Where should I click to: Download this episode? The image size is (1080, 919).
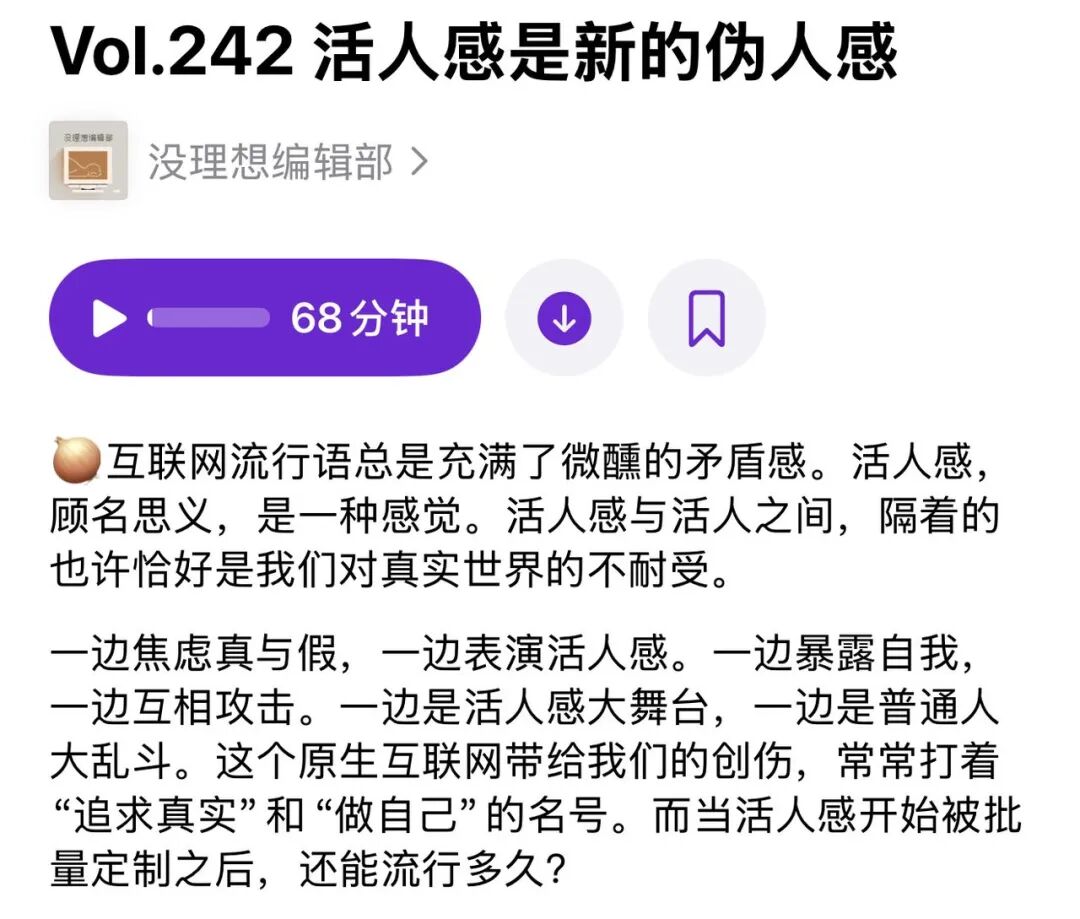coord(564,318)
